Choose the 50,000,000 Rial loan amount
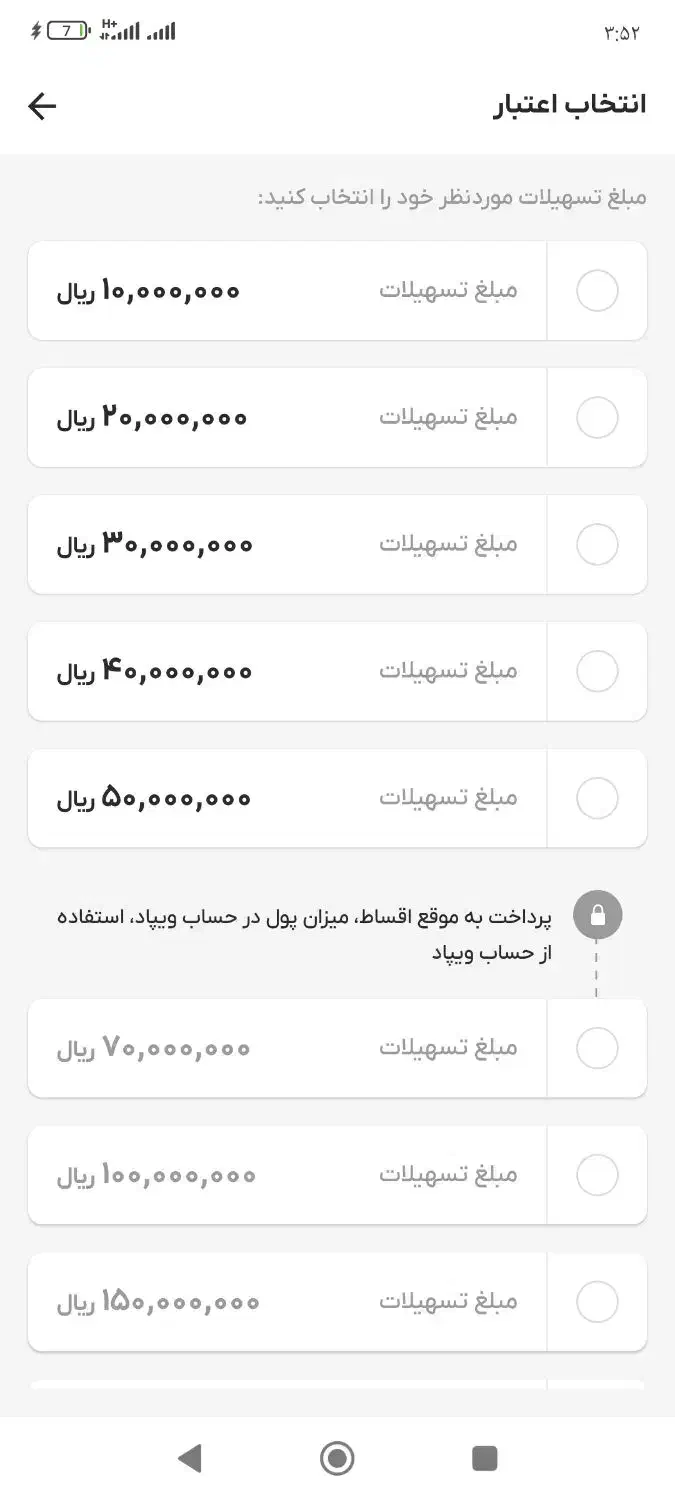Image resolution: width=675 pixels, height=1500 pixels. pos(597,798)
